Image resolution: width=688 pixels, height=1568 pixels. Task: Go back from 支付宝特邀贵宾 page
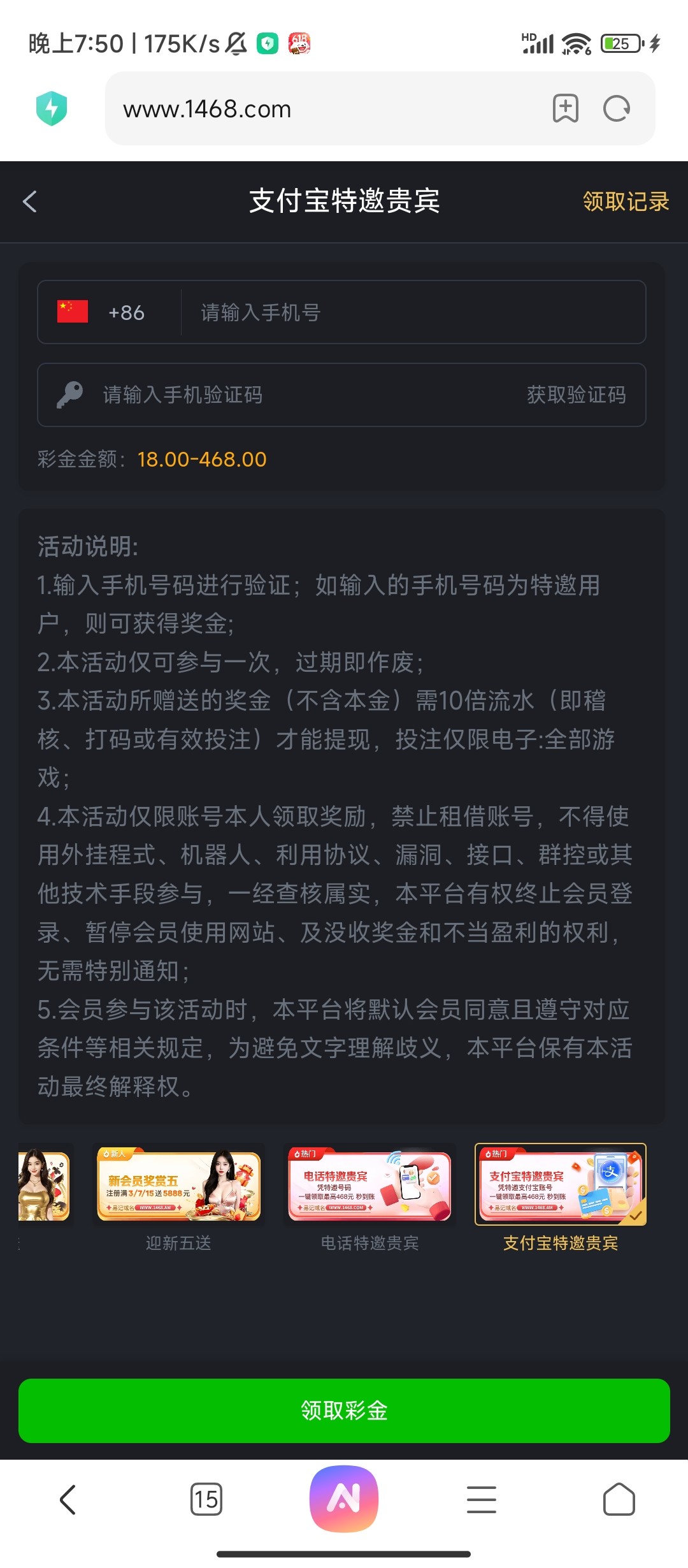(30, 201)
